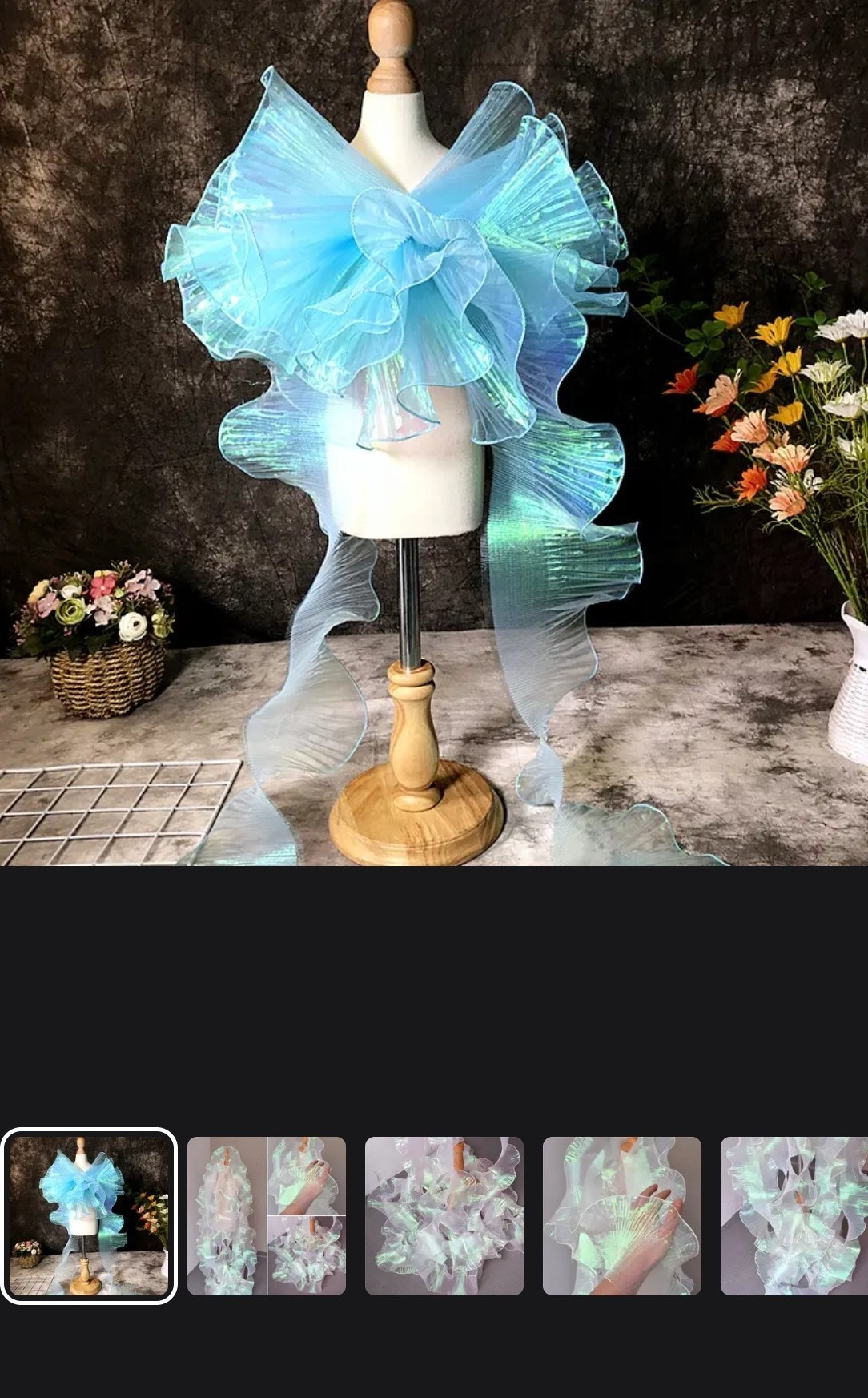Show the fourth thumbnail with the hand
Screen dimensions: 868x1398
coord(622,1215)
